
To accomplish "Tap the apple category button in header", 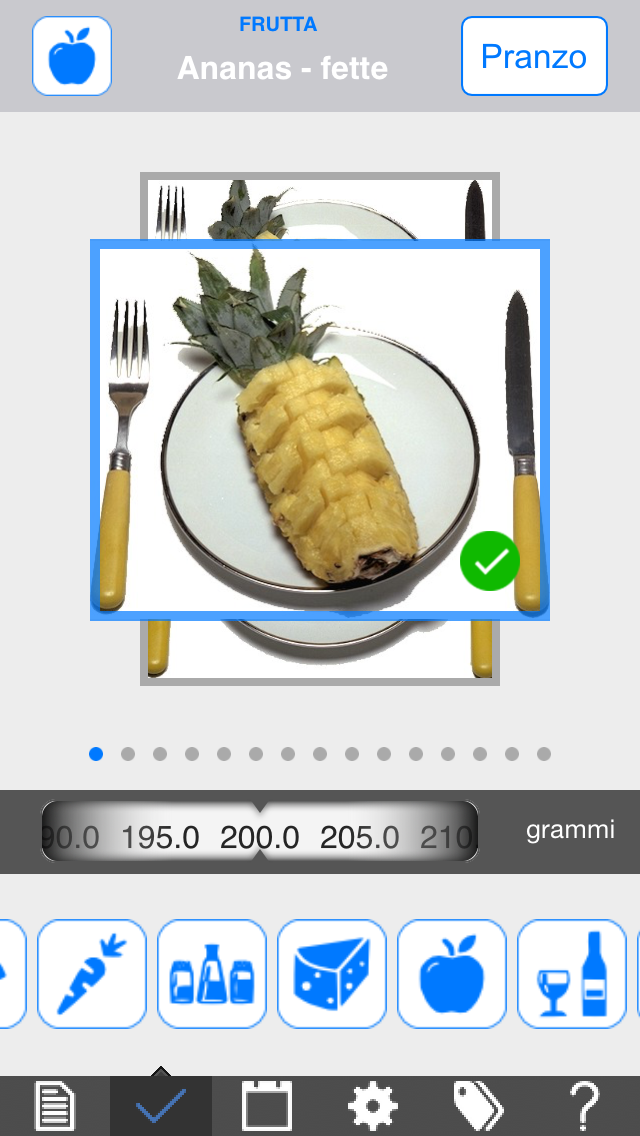I will 72,56.
